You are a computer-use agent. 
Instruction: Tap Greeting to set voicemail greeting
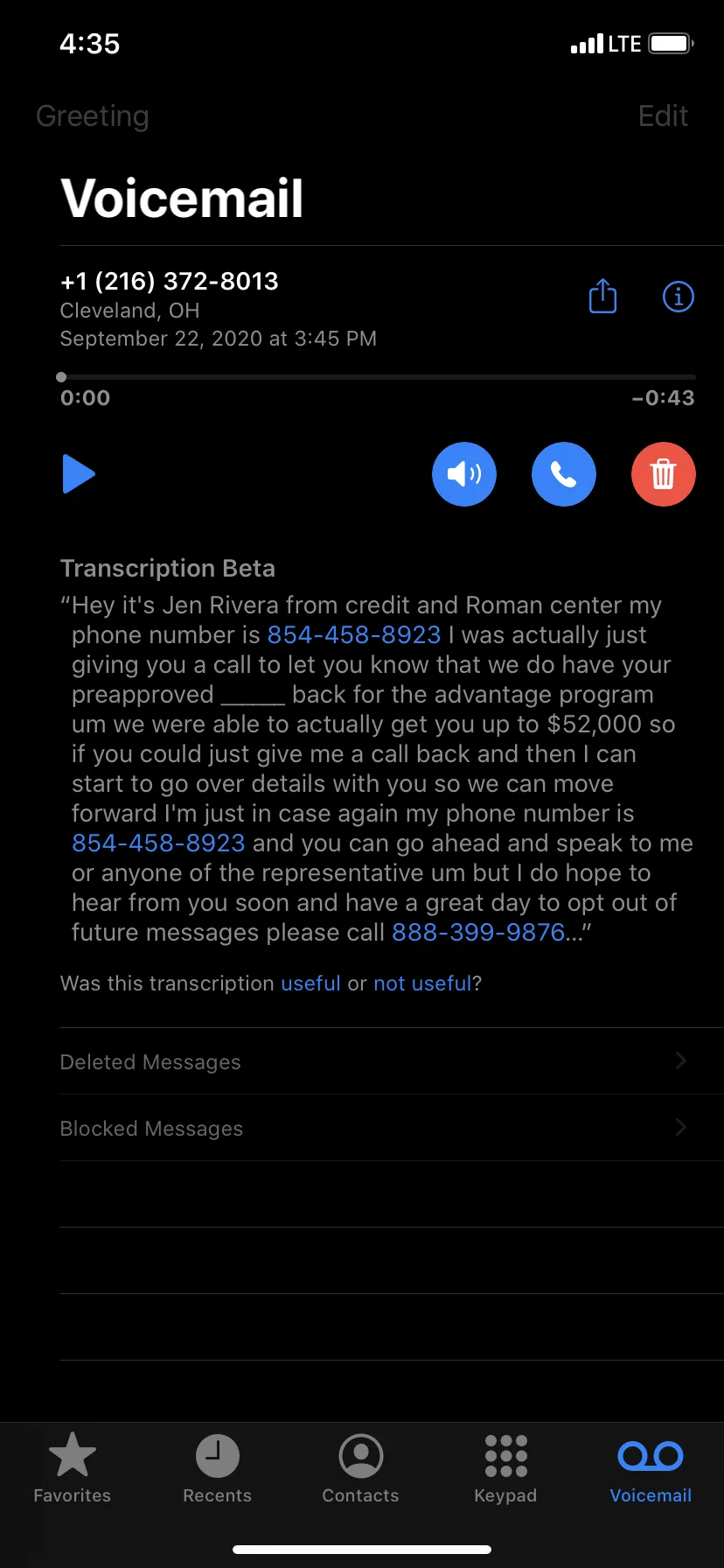click(x=93, y=115)
